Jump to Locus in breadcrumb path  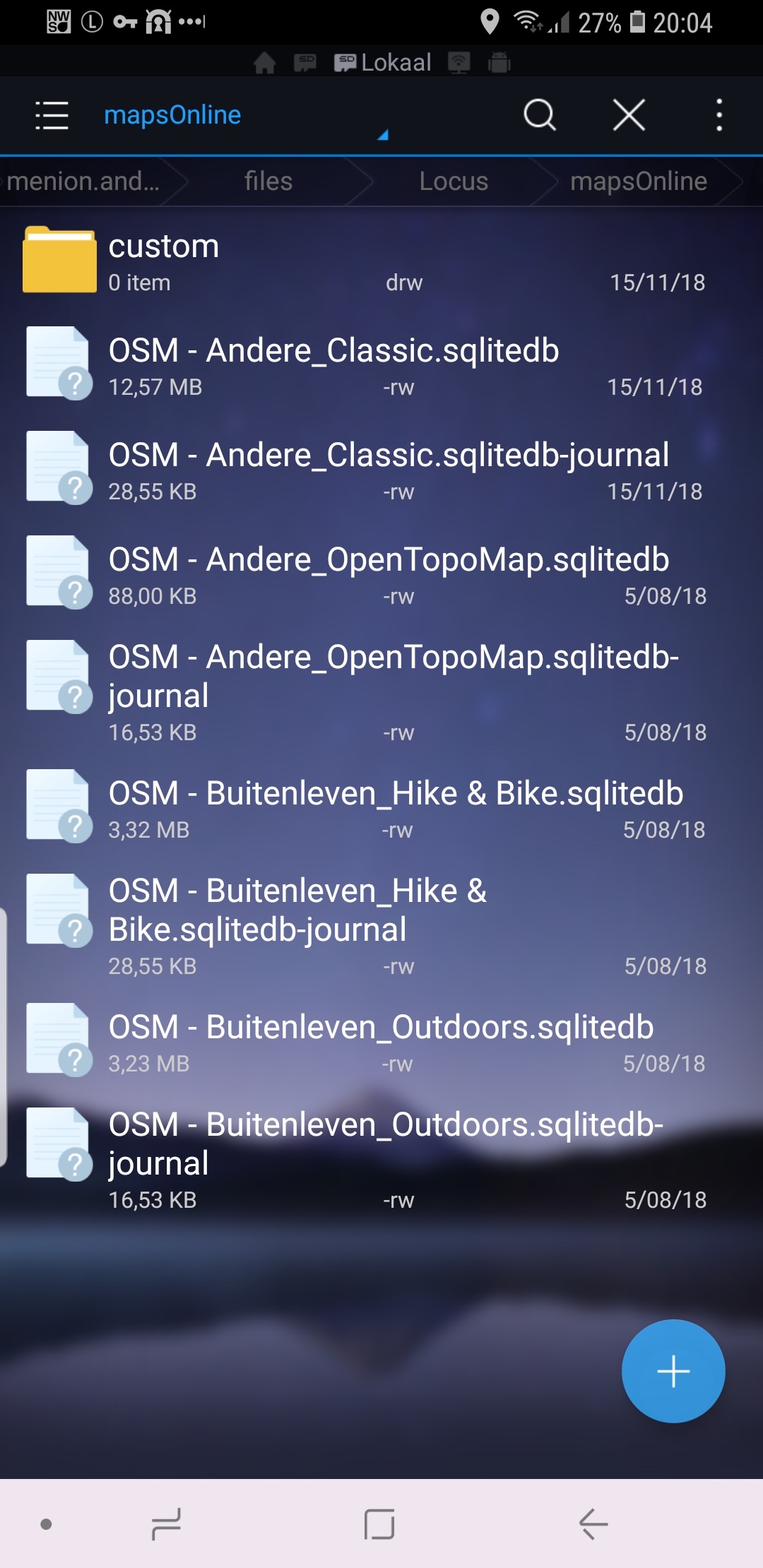click(x=453, y=182)
